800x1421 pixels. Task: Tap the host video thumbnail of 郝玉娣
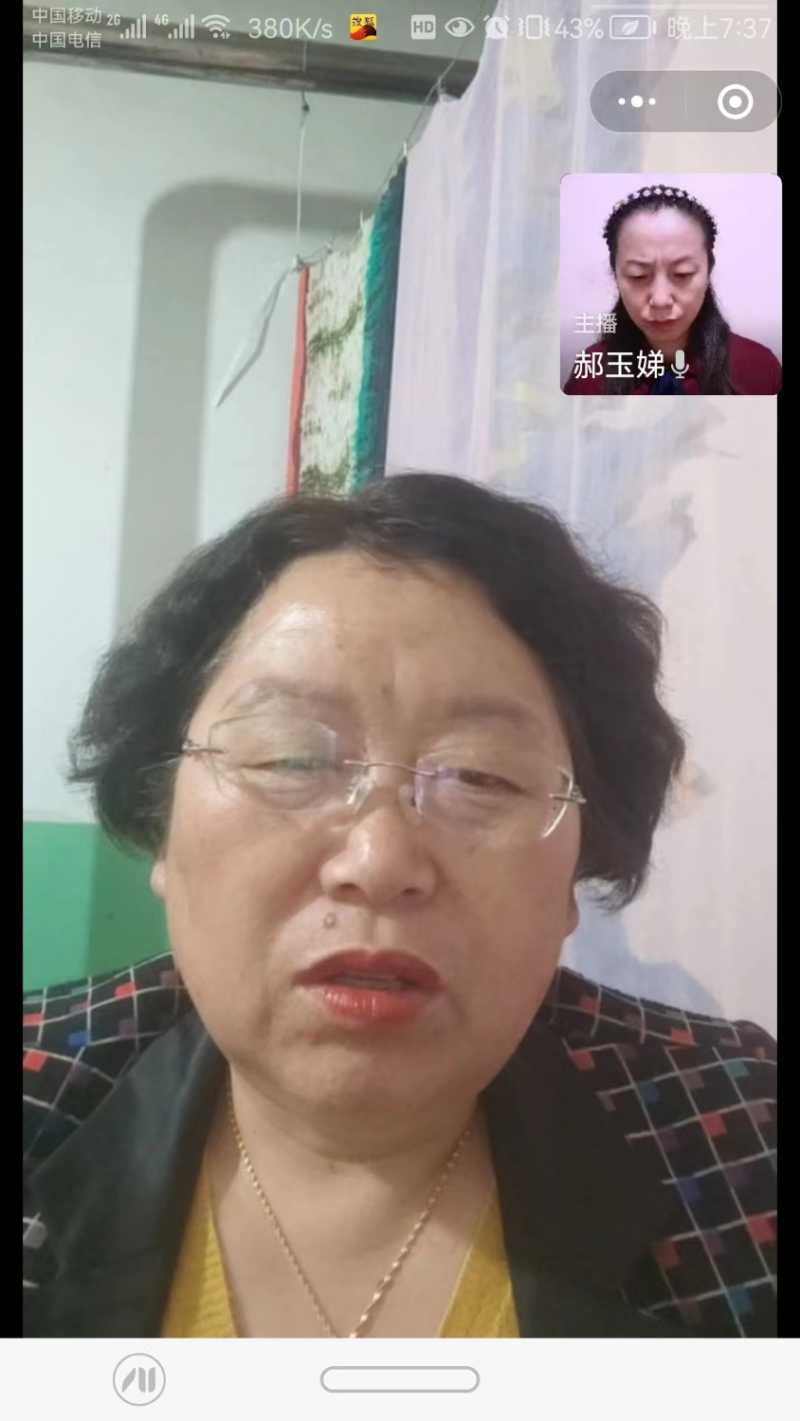pyautogui.click(x=670, y=284)
